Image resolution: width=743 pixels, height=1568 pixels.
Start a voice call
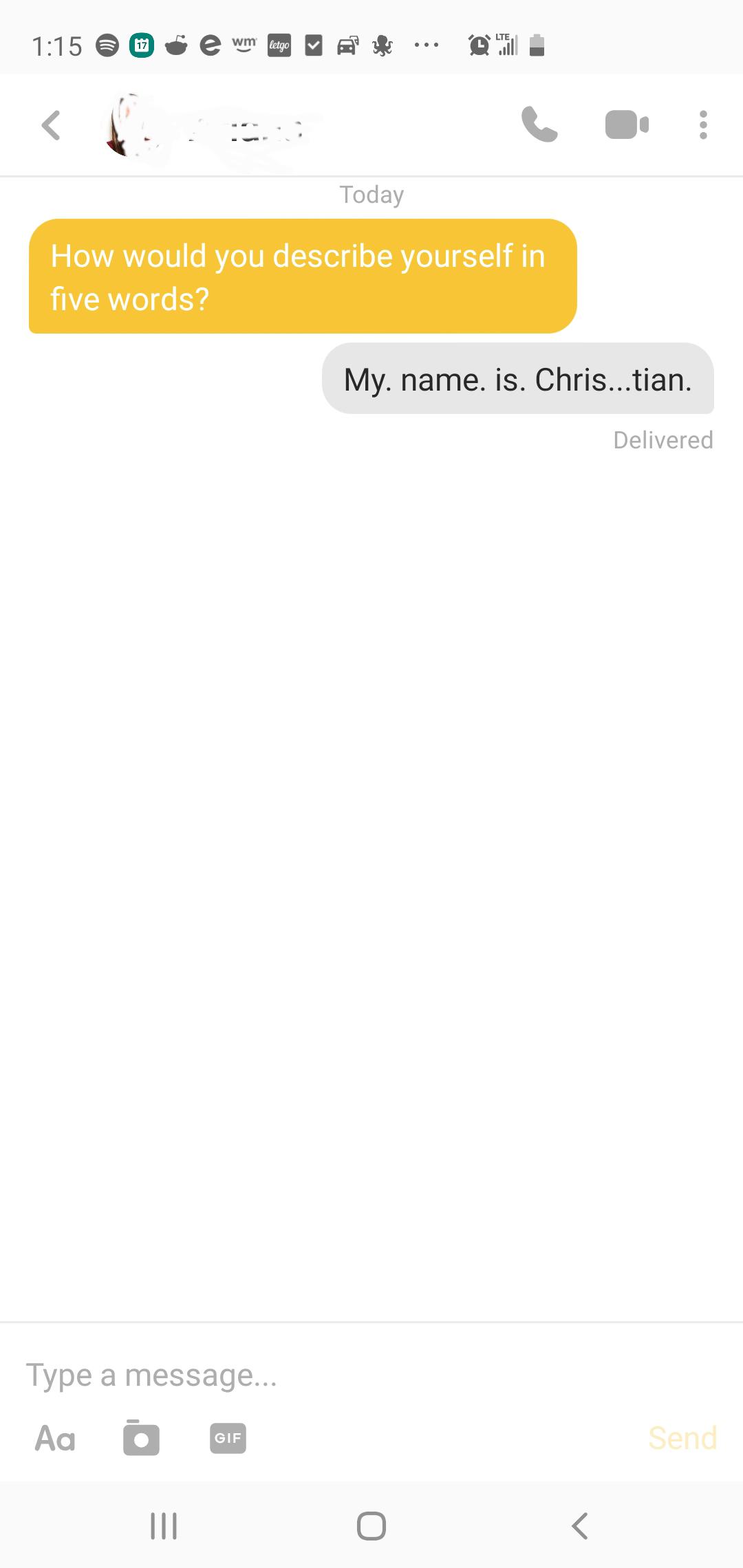[x=539, y=125]
